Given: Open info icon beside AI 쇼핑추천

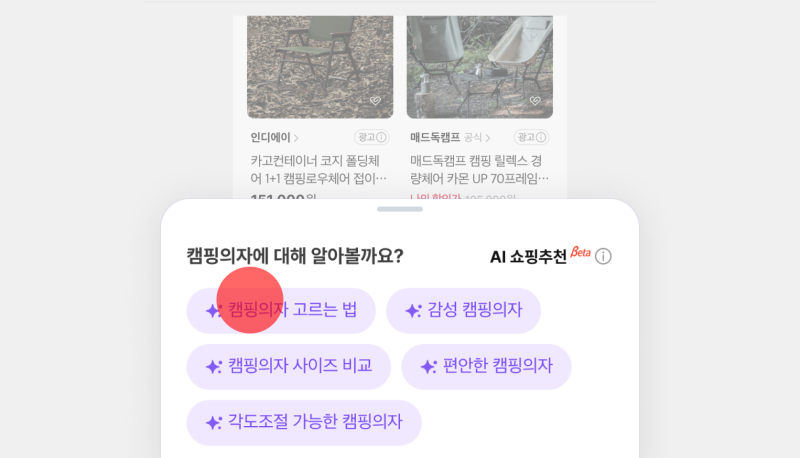Looking at the screenshot, I should click(603, 257).
